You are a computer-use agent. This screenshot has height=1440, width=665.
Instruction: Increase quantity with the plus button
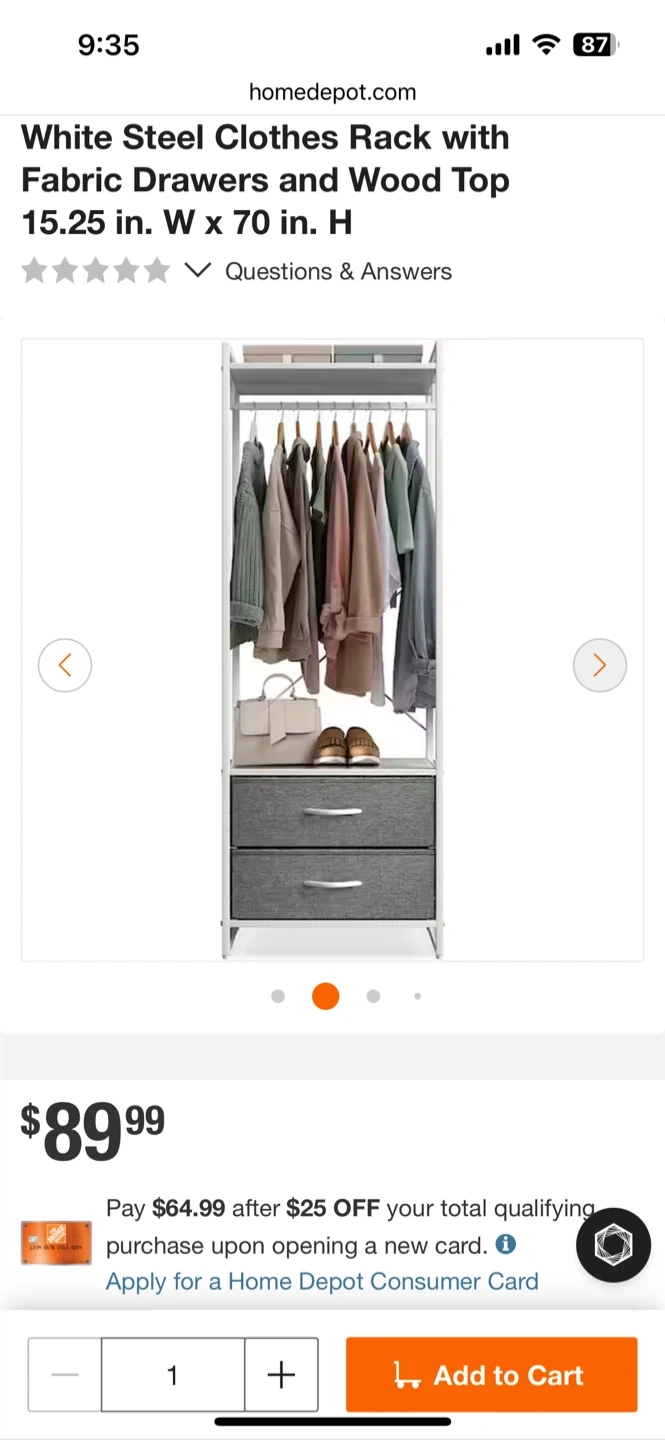click(x=282, y=1375)
